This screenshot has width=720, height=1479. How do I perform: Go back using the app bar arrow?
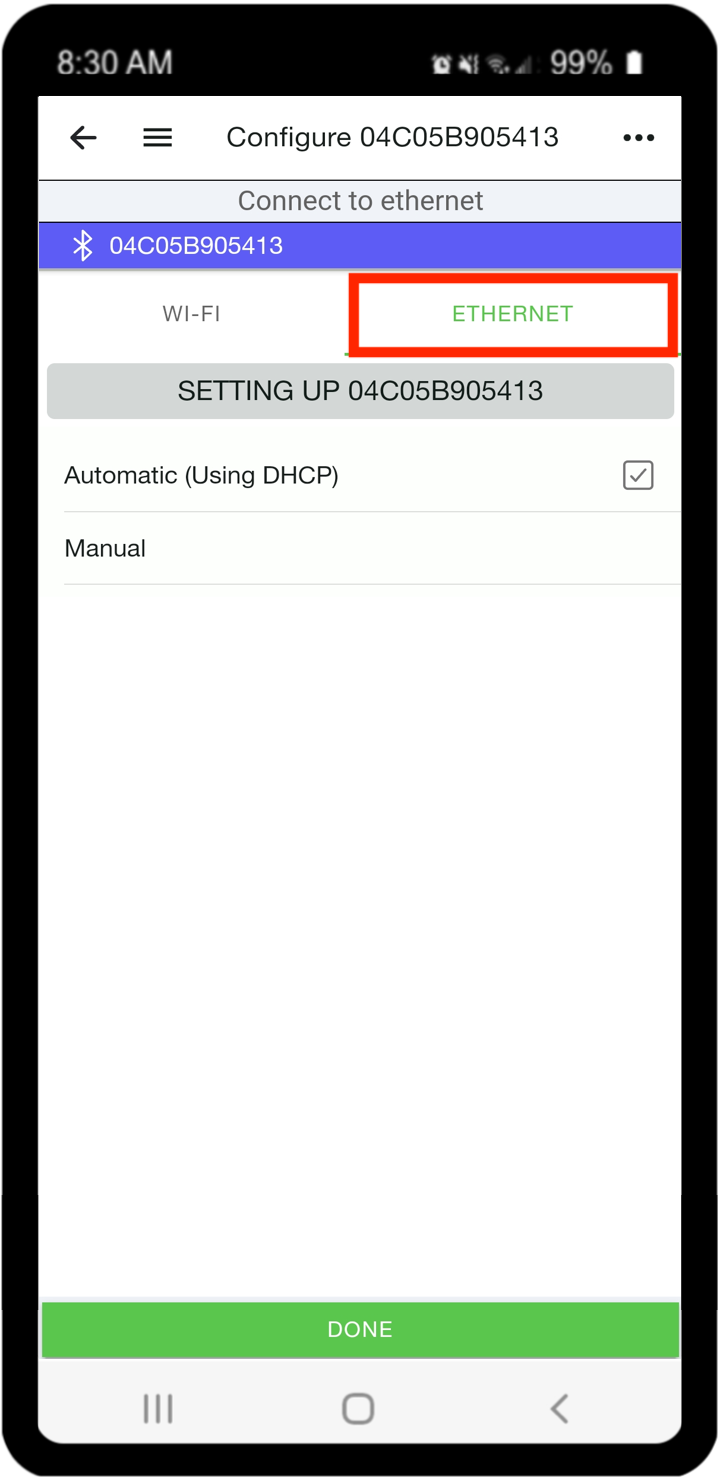click(x=83, y=138)
